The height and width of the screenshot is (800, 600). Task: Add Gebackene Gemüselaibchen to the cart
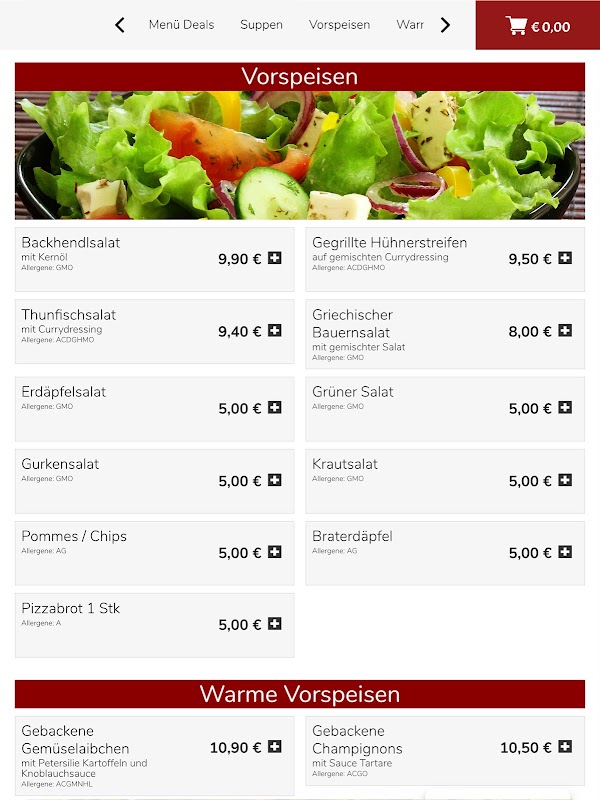coord(275,747)
